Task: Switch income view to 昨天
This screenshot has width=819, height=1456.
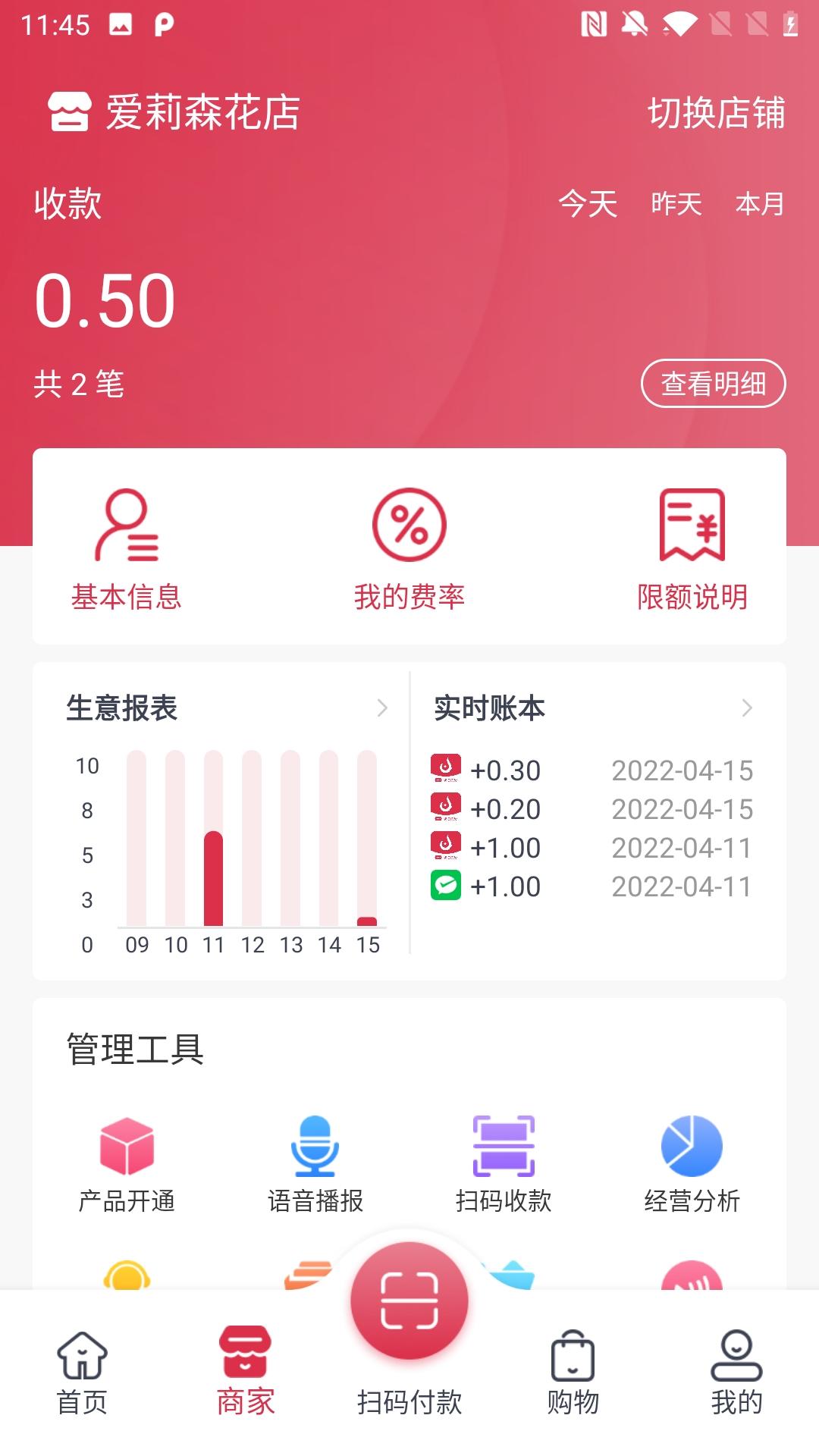Action: pyautogui.click(x=676, y=204)
